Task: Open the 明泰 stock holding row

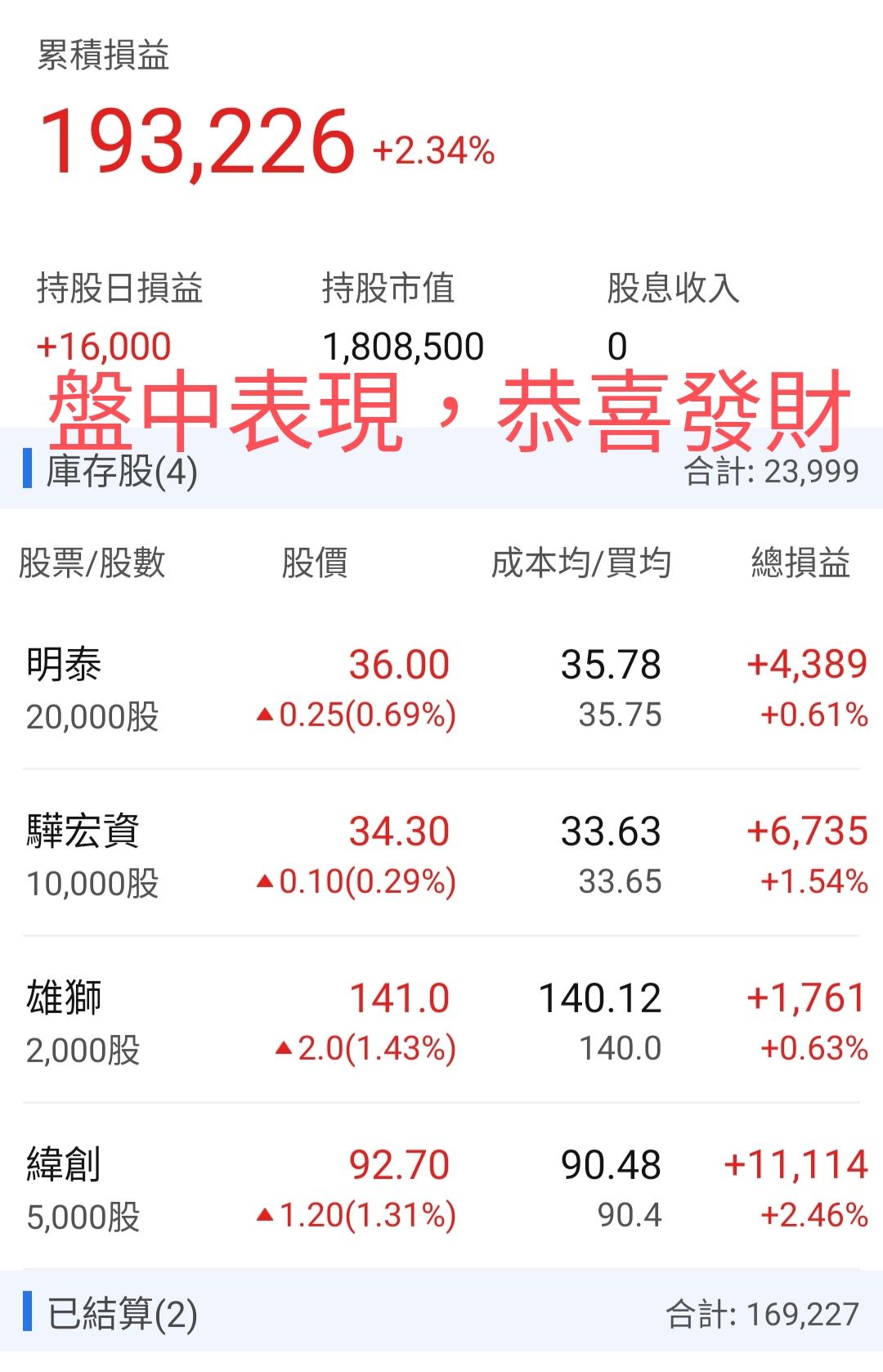Action: [441, 688]
